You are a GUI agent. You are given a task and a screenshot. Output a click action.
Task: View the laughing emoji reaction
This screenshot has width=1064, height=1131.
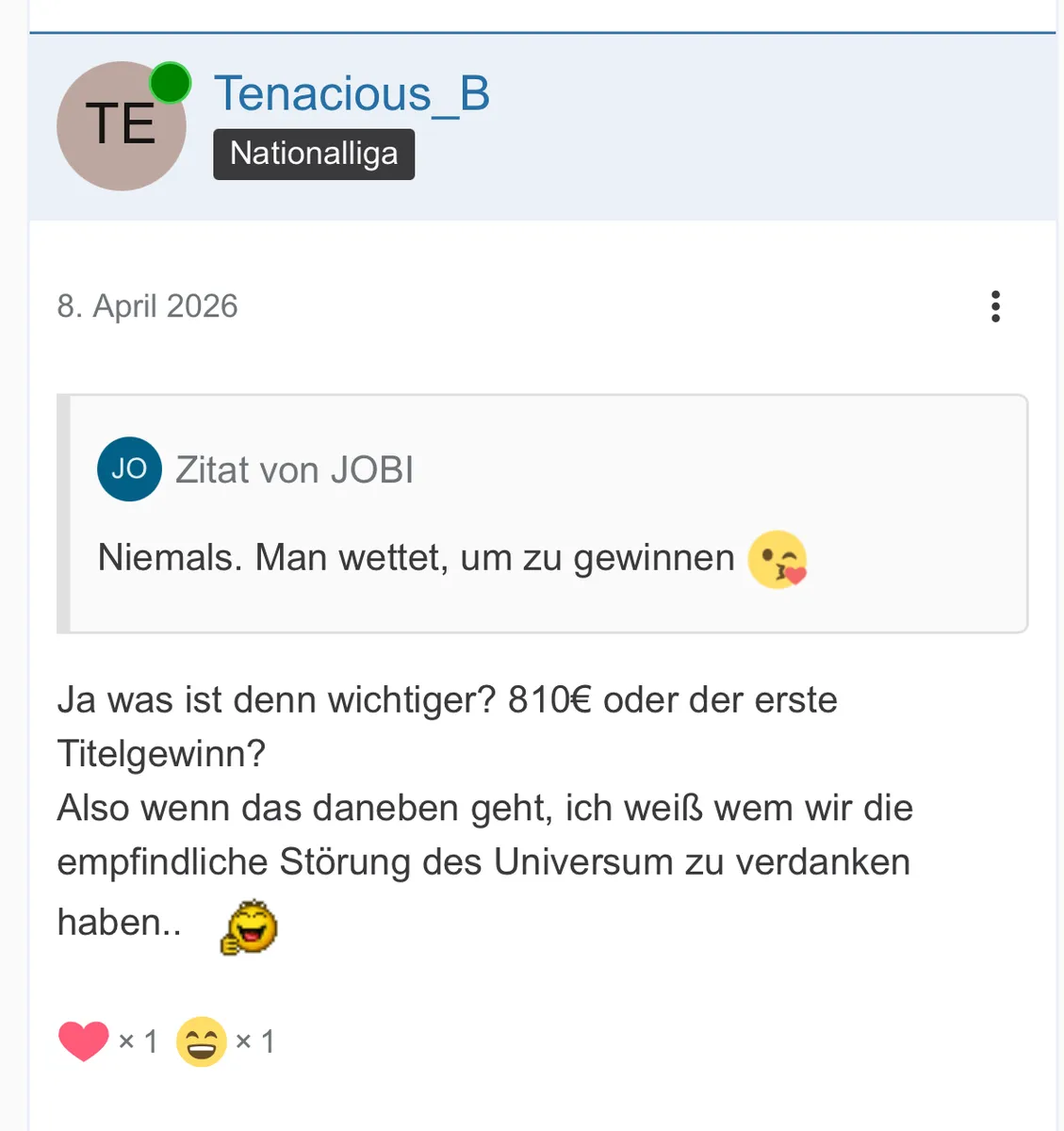click(202, 1041)
